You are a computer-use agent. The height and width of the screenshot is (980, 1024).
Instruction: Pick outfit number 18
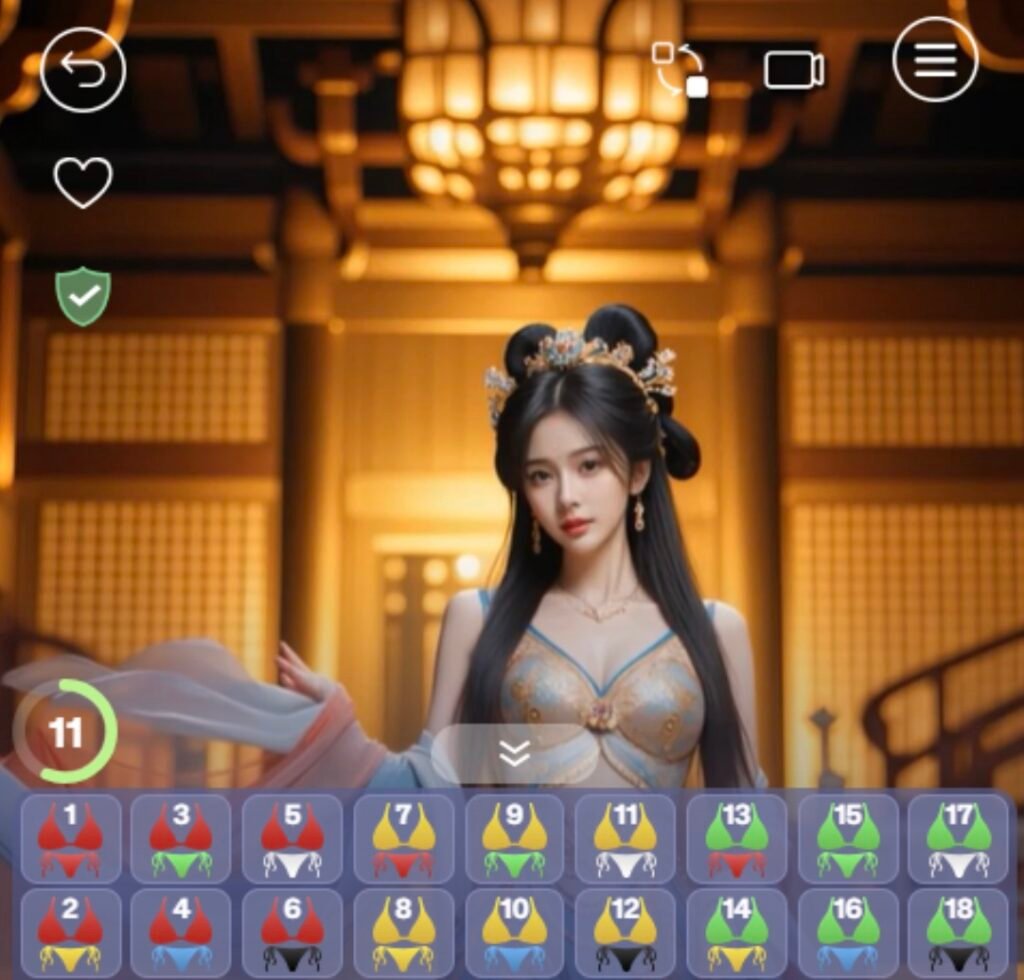pos(958,932)
